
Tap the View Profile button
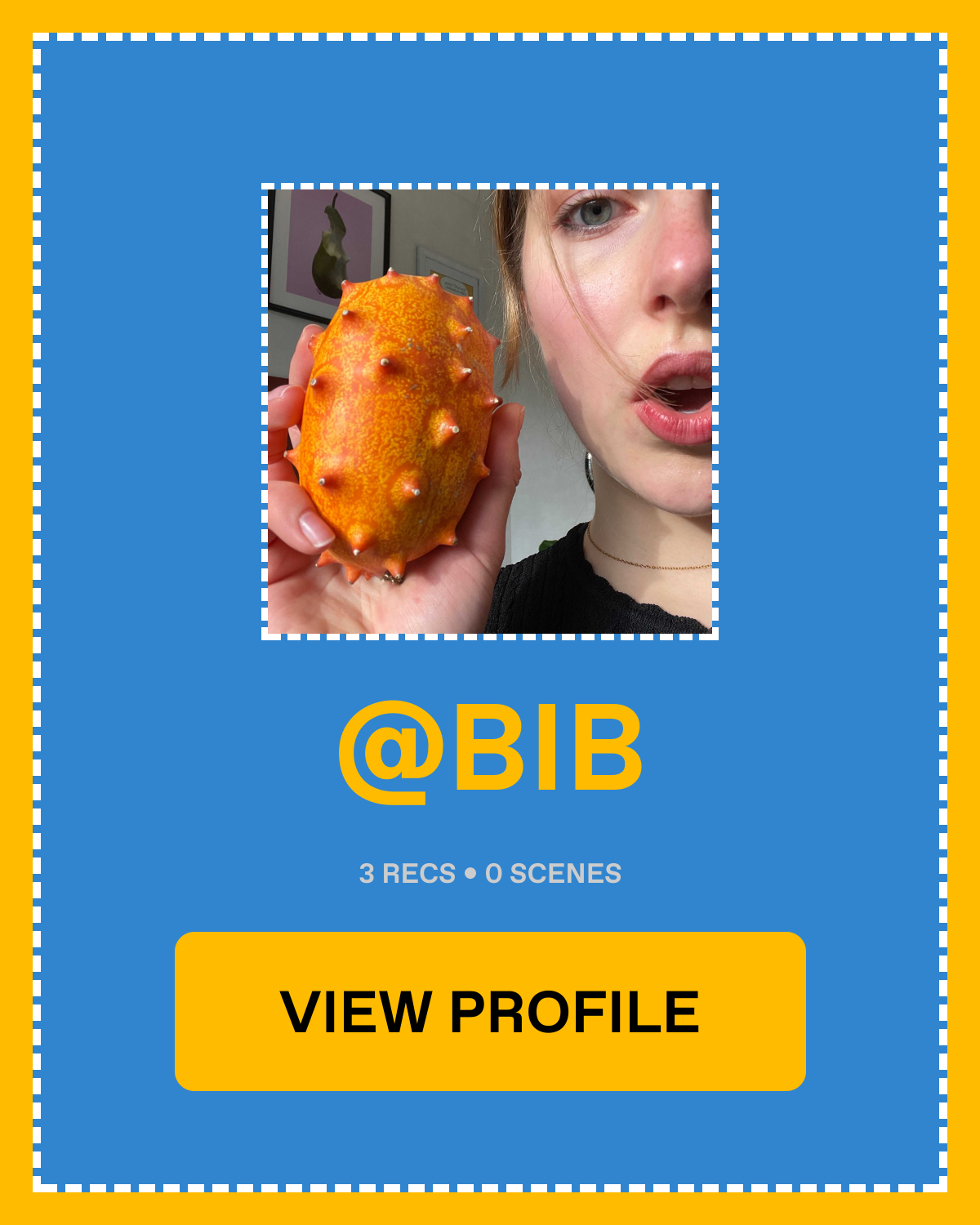point(490,1011)
